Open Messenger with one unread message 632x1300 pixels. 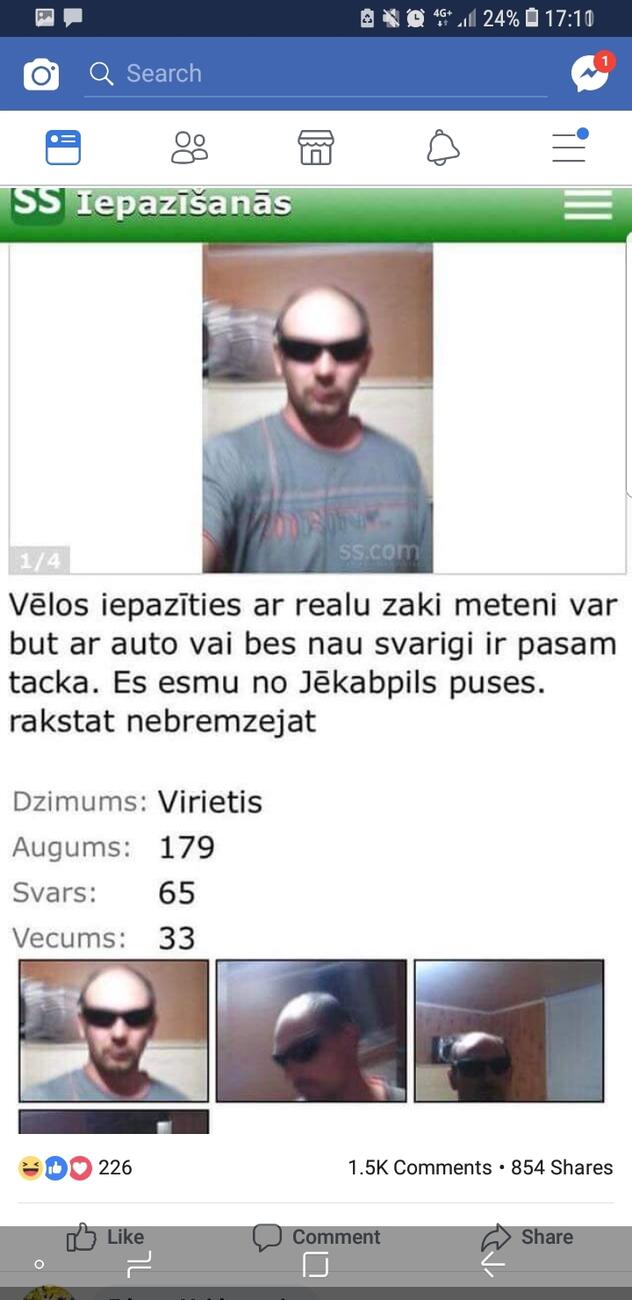point(590,73)
